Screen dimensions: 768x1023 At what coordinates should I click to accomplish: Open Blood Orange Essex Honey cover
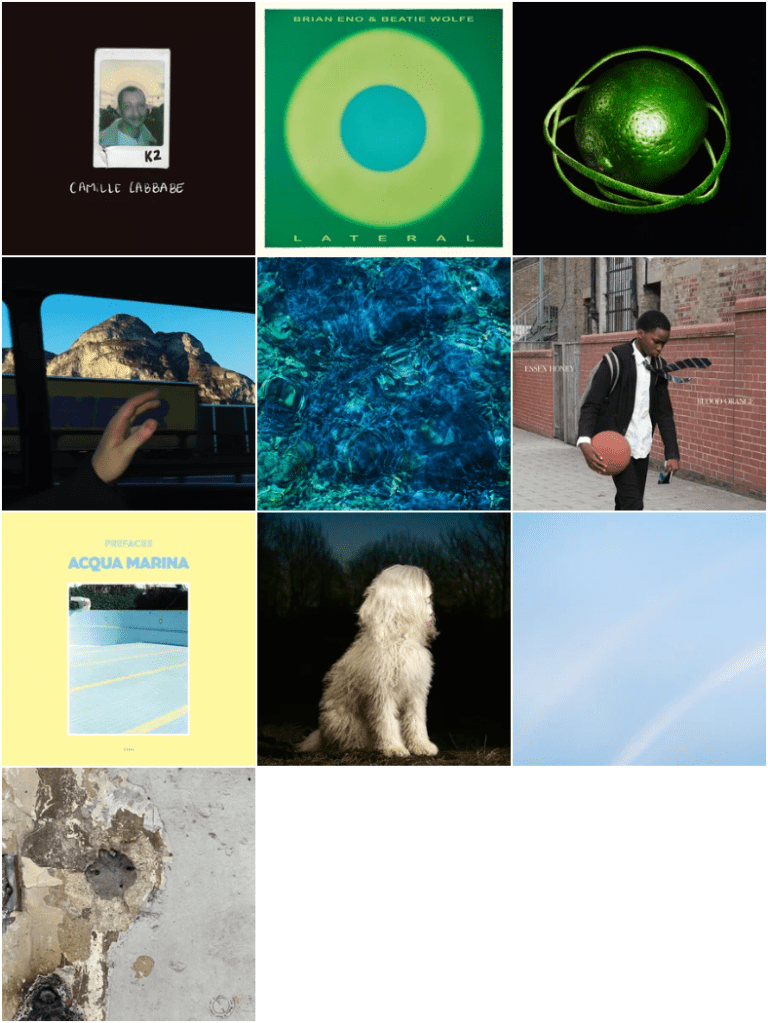[639, 384]
